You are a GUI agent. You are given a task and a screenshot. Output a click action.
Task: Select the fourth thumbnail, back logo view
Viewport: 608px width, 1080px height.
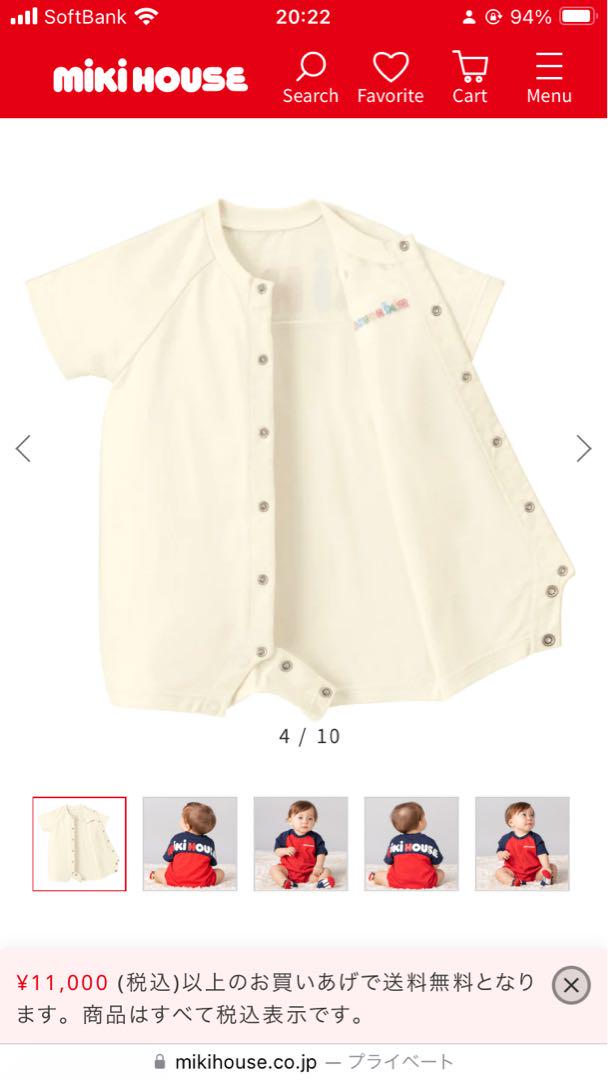[412, 844]
